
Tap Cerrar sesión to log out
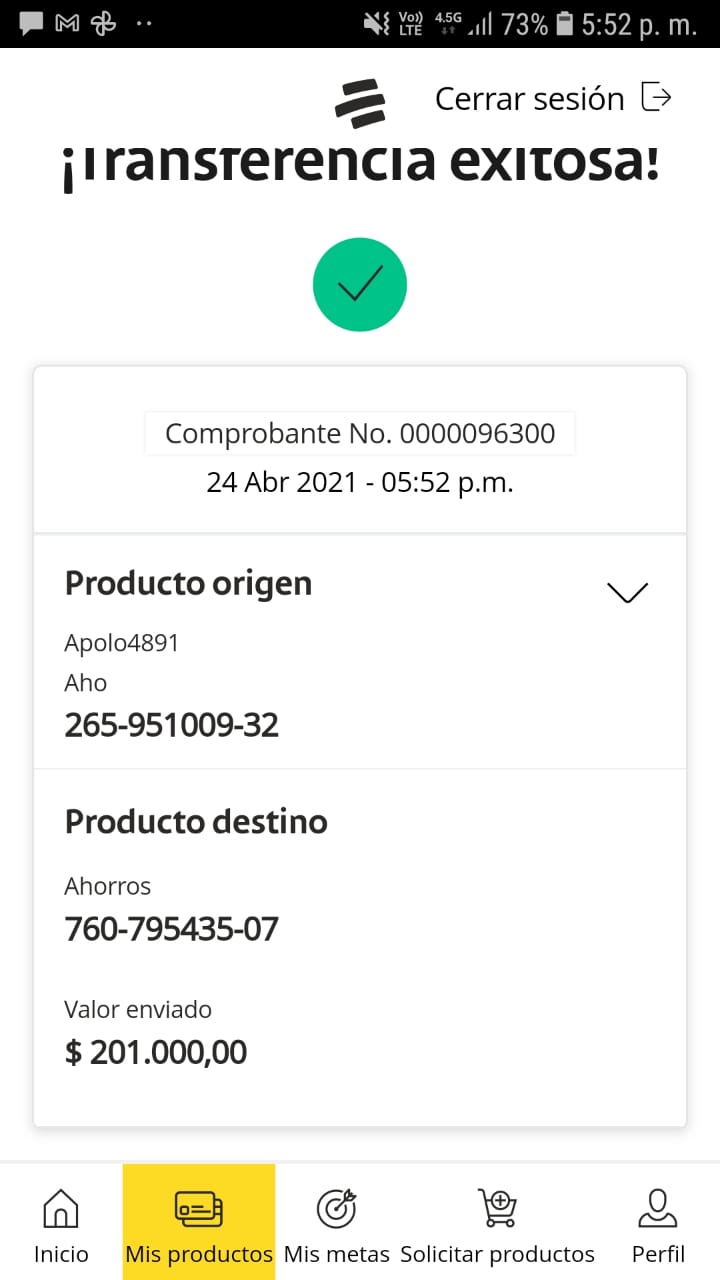(x=553, y=98)
